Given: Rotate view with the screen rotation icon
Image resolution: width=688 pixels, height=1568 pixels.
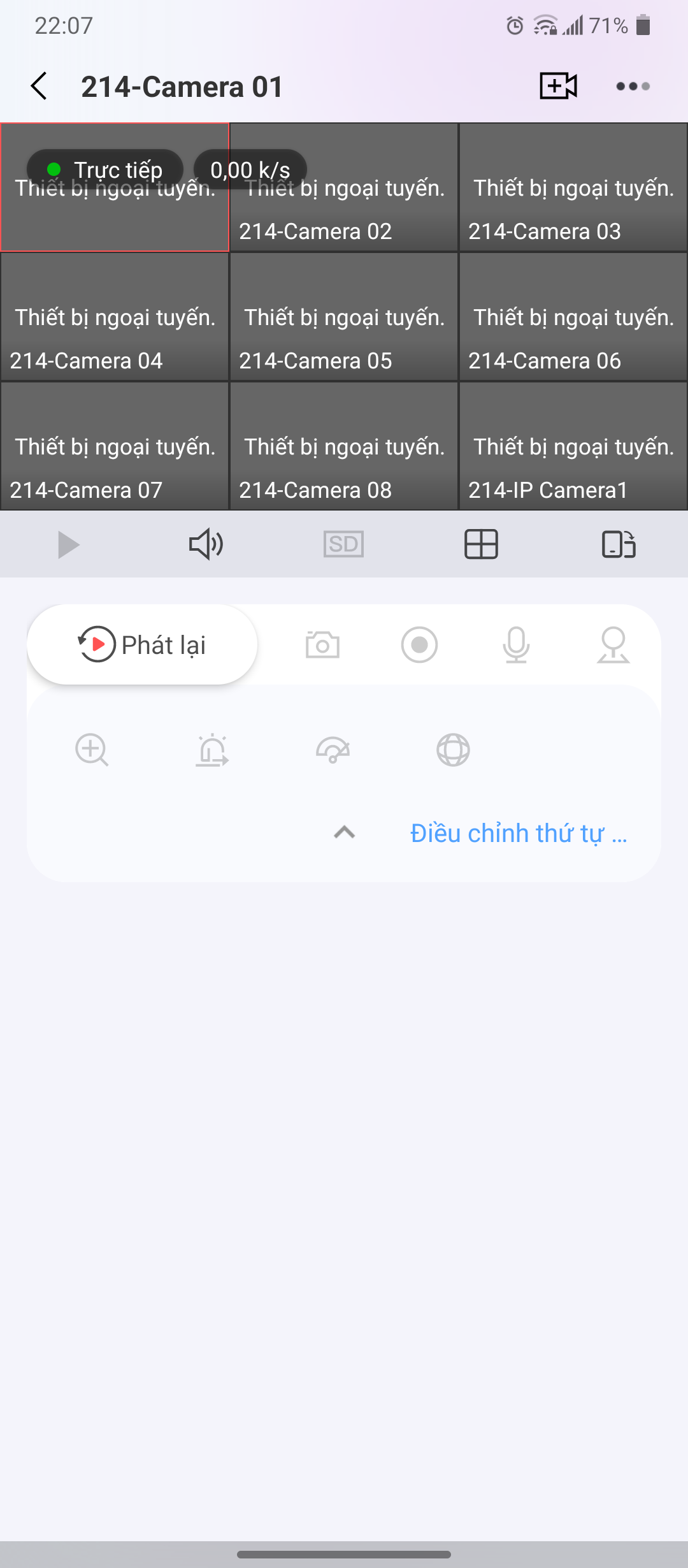Looking at the screenshot, I should point(619,544).
